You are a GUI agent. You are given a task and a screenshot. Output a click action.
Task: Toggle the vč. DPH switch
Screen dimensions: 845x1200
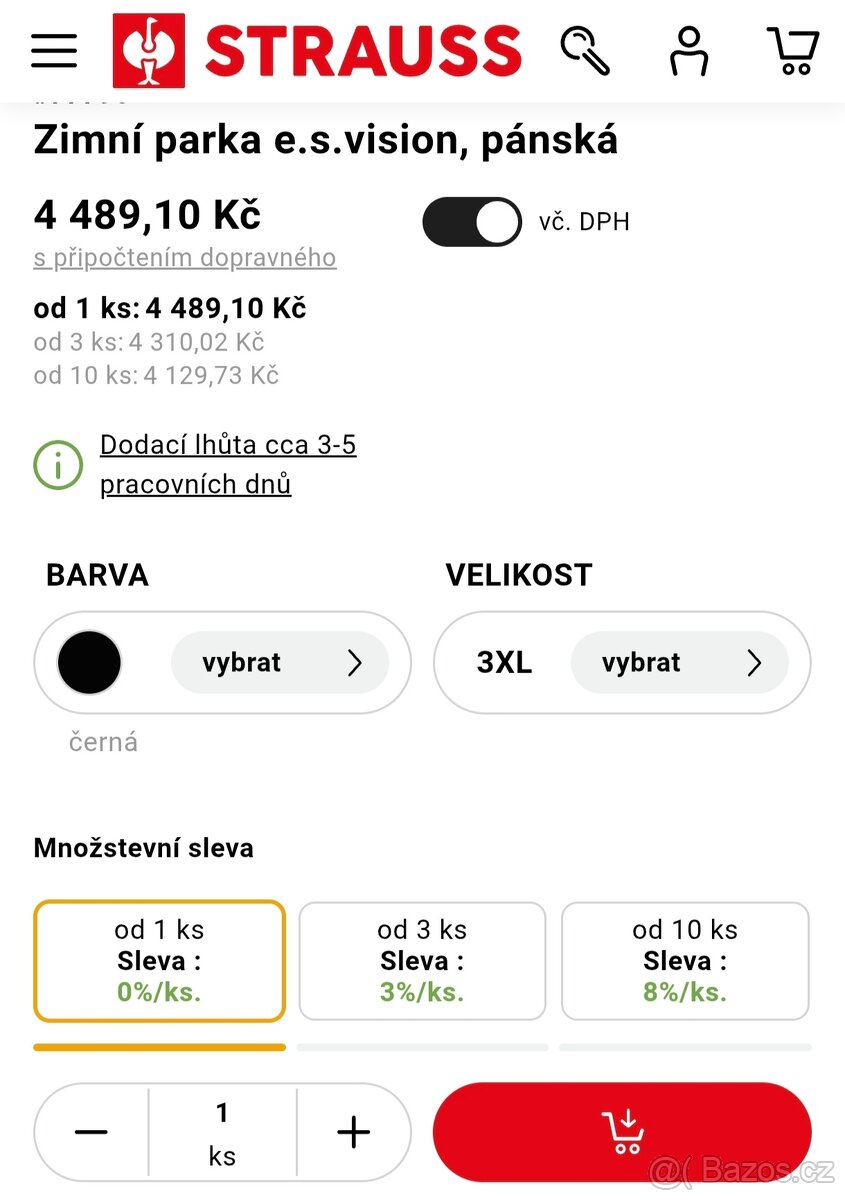pos(472,222)
